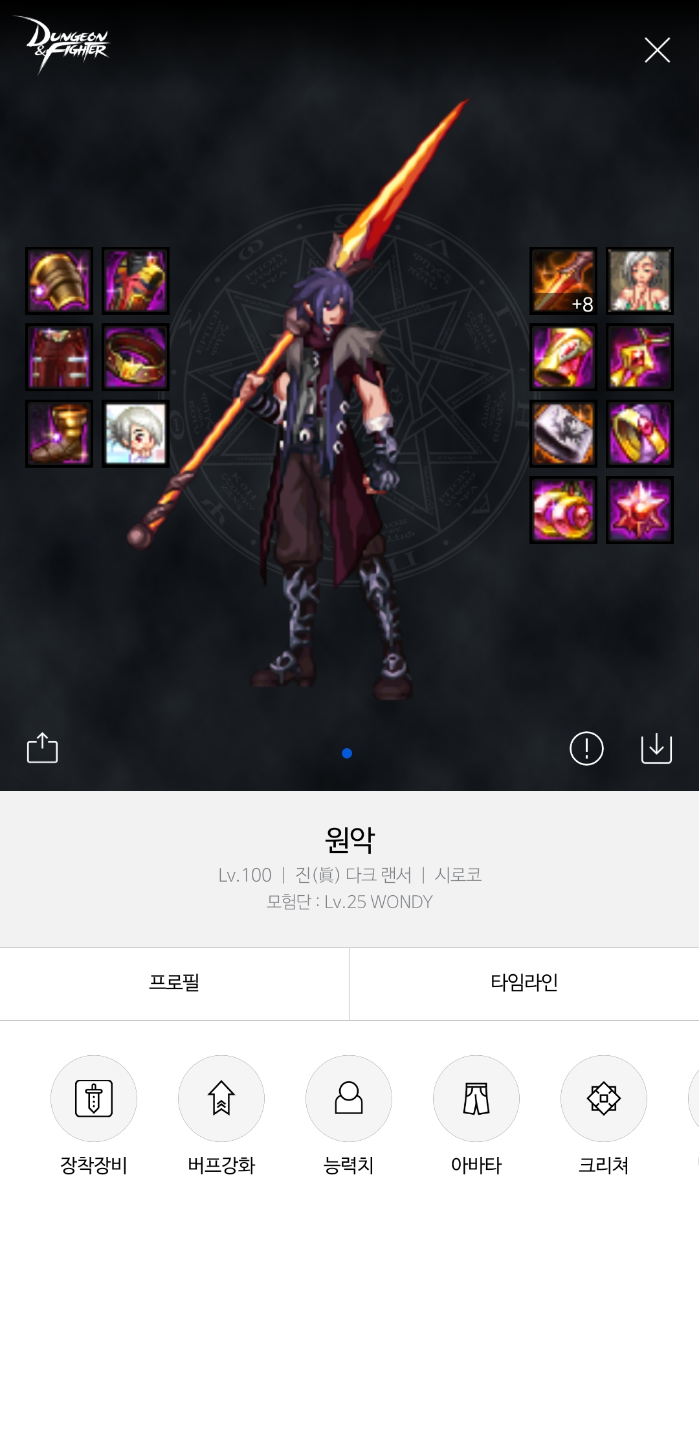Viewport: 699px width, 1438px height.
Task: Open 버프강화 buff enhancement section
Action: point(221,1099)
